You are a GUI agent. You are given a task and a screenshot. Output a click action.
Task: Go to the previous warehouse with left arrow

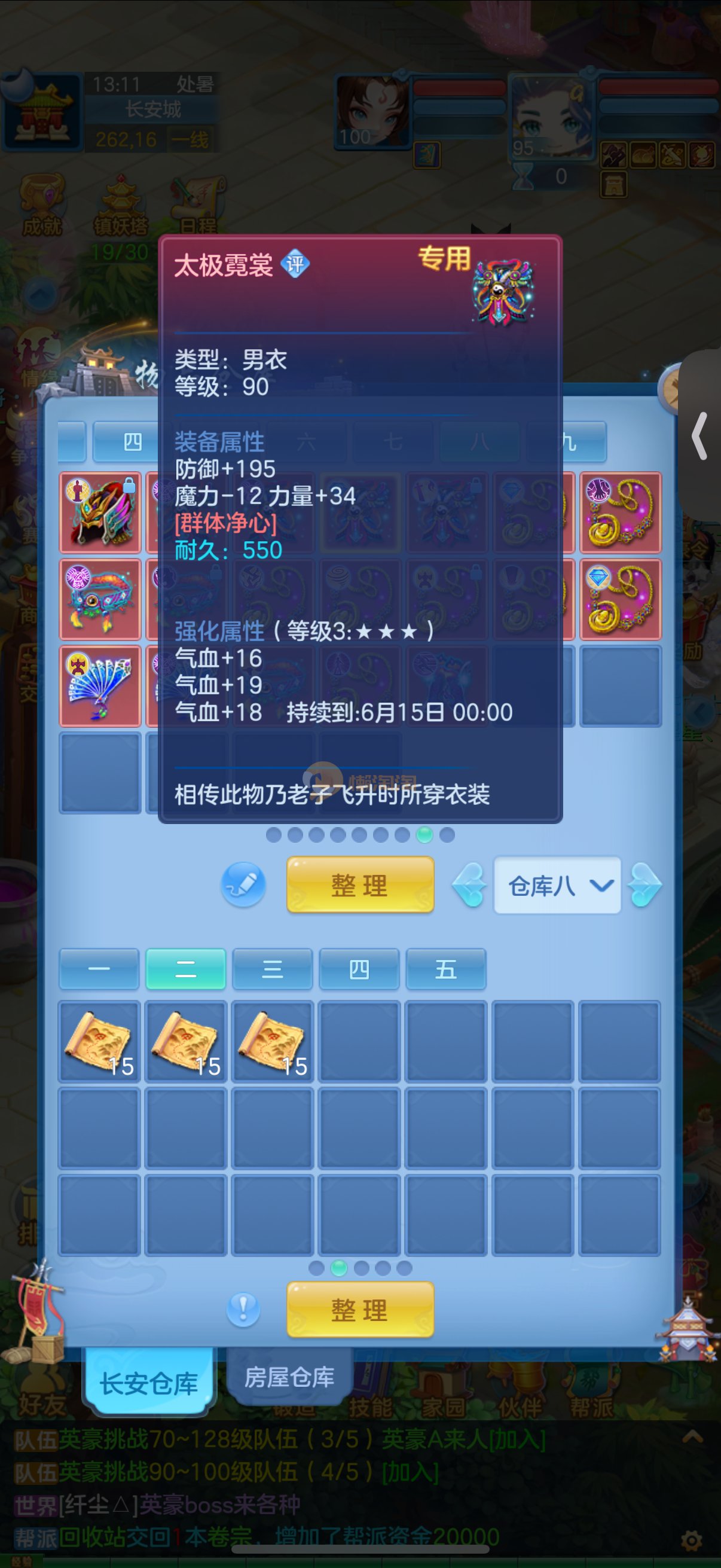470,885
